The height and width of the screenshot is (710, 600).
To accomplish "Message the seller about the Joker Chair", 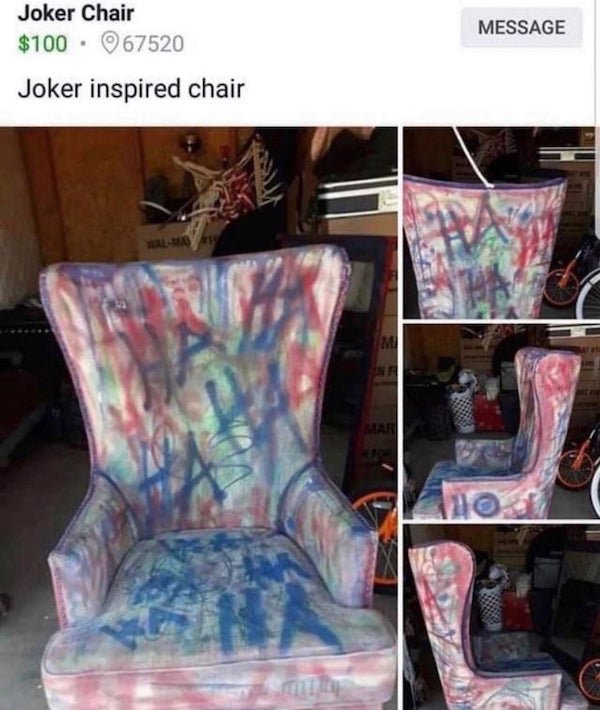I will point(521,27).
